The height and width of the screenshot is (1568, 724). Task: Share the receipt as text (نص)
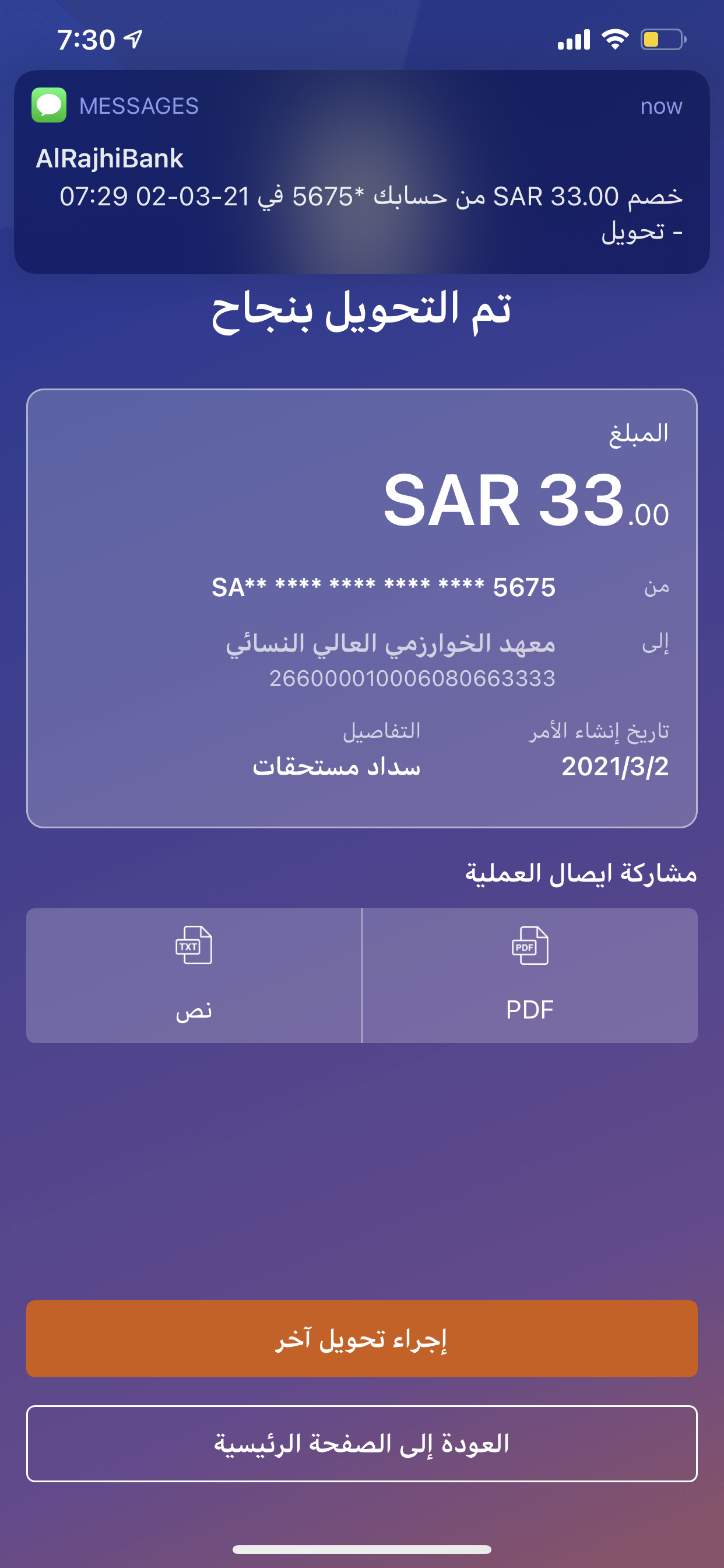click(194, 975)
